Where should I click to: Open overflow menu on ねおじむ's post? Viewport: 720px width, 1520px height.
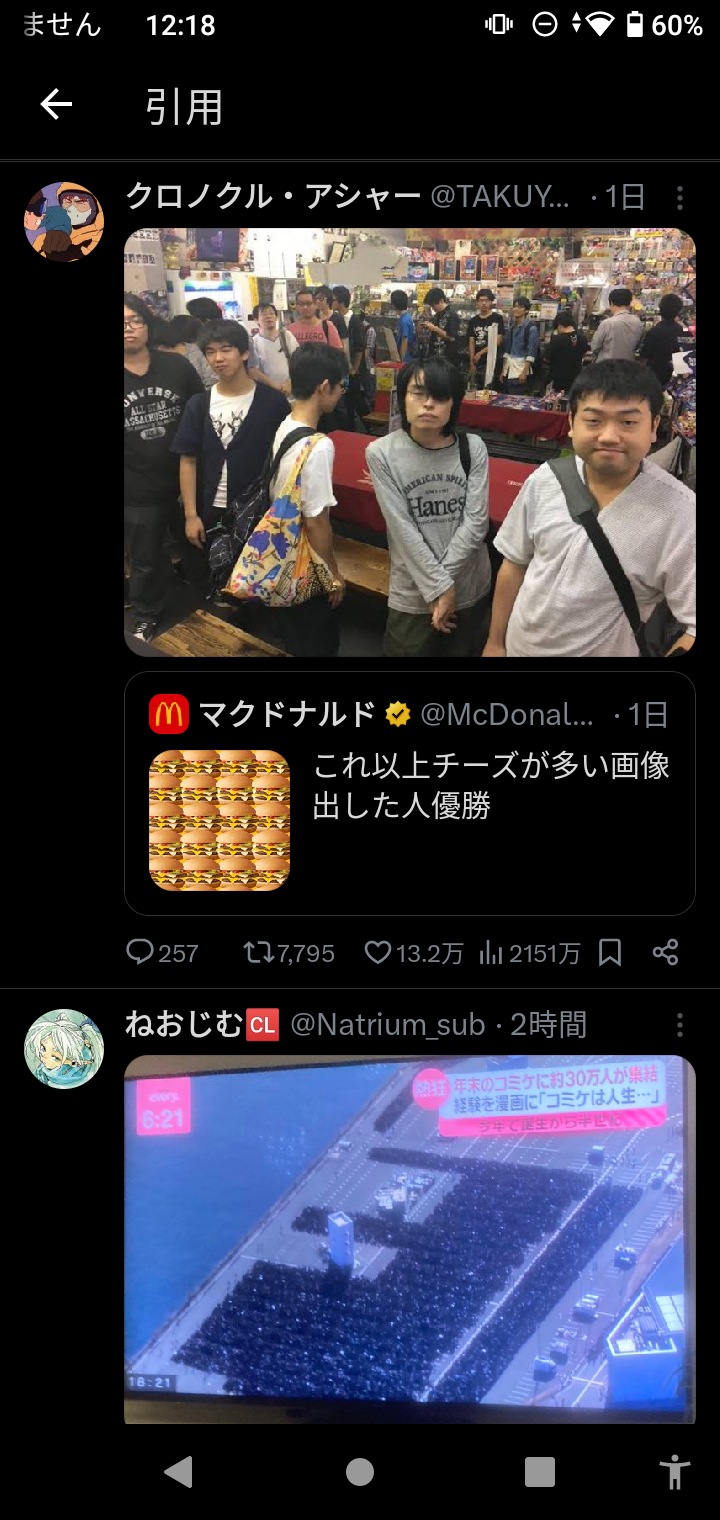pos(680,1025)
